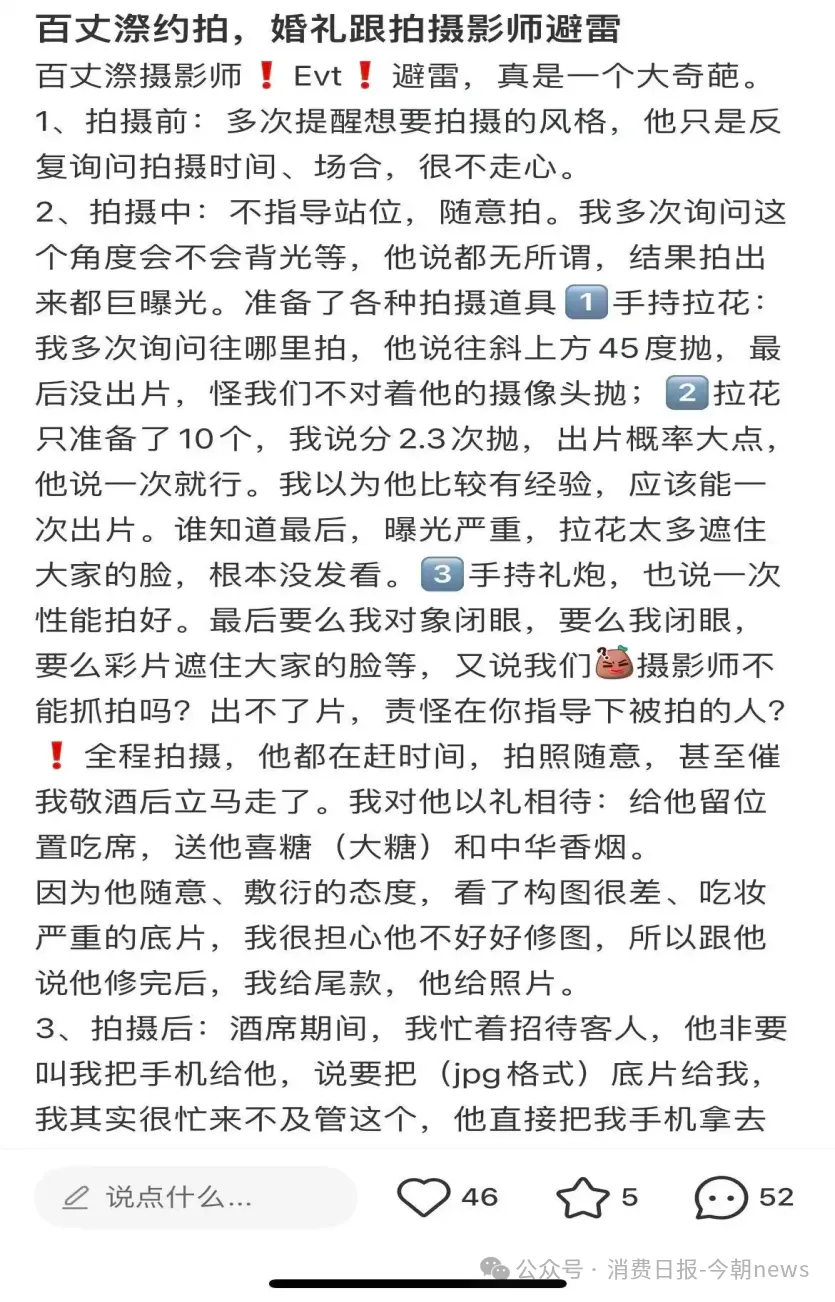Tap the '说点什么...' comment input field

tap(195, 1197)
